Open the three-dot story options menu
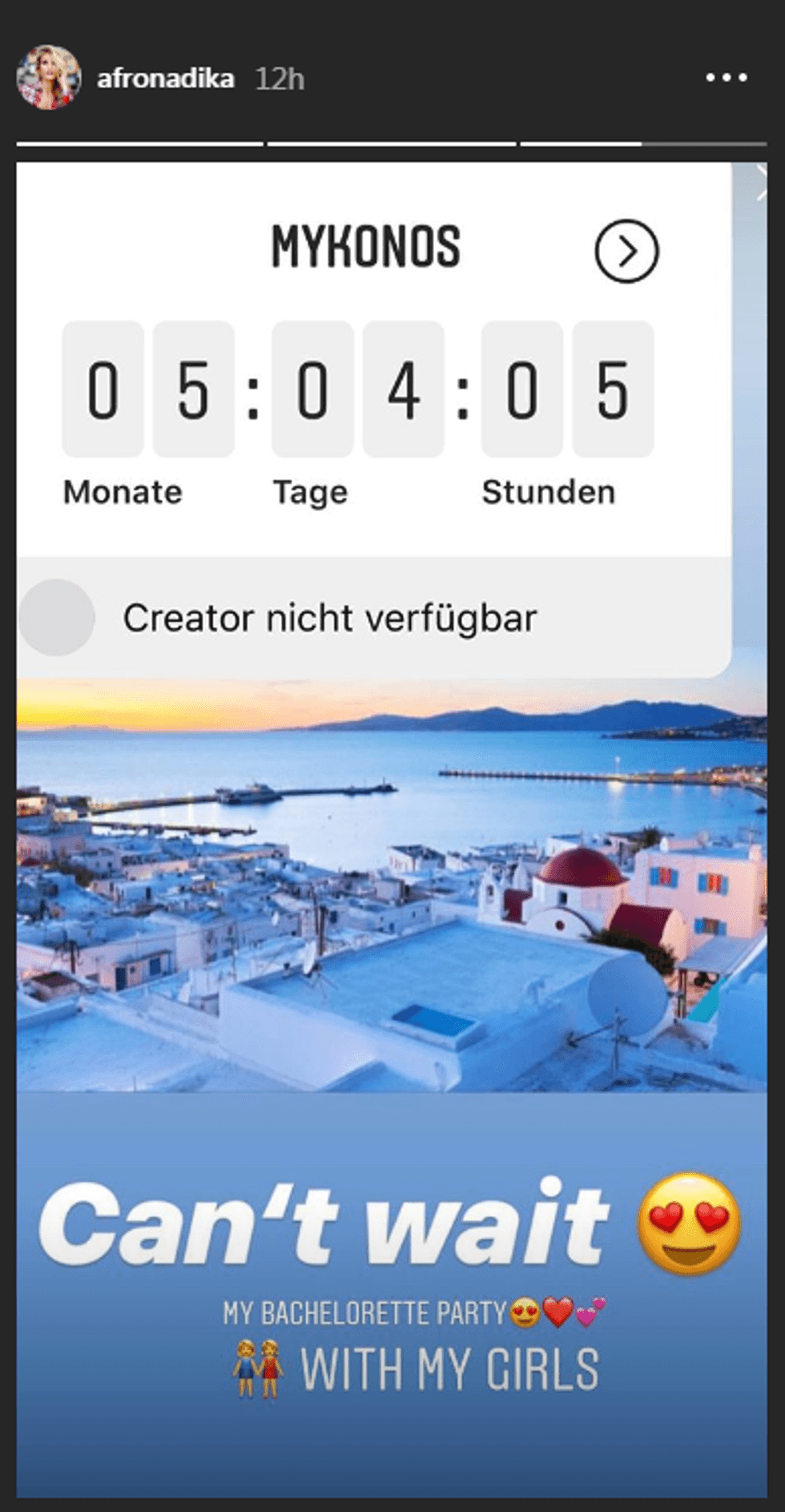Image resolution: width=785 pixels, height=1512 pixels. point(727,78)
